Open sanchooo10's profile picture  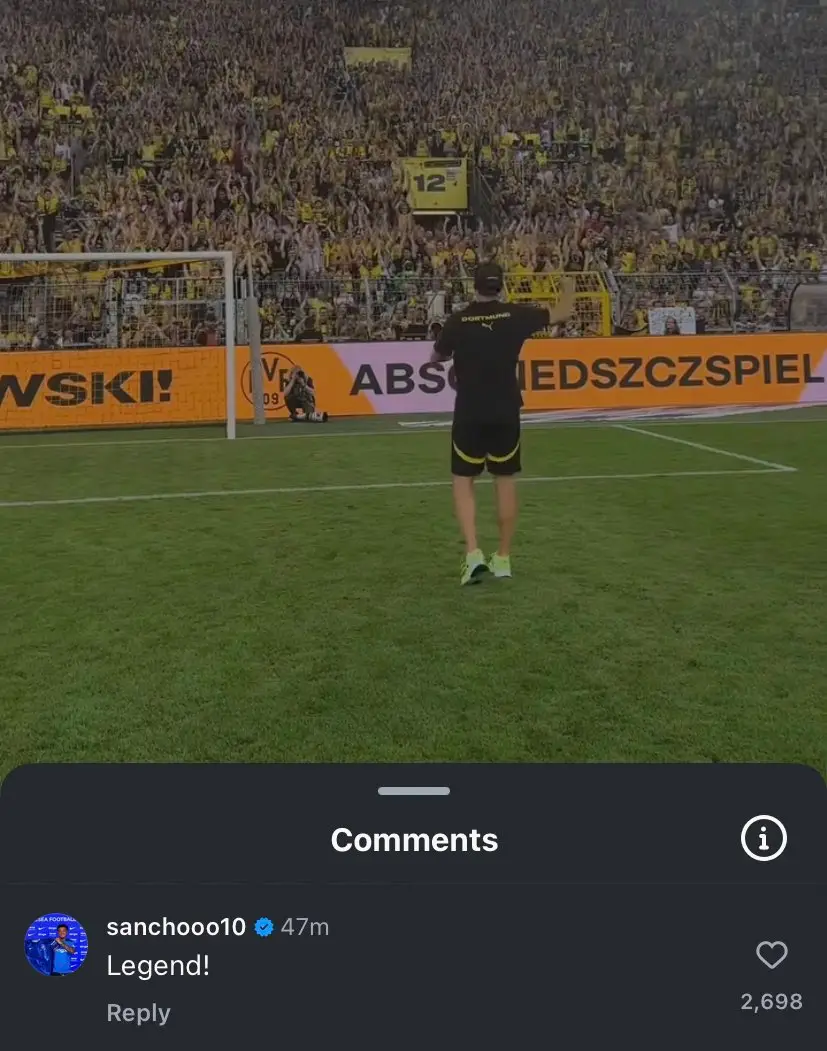pos(56,945)
